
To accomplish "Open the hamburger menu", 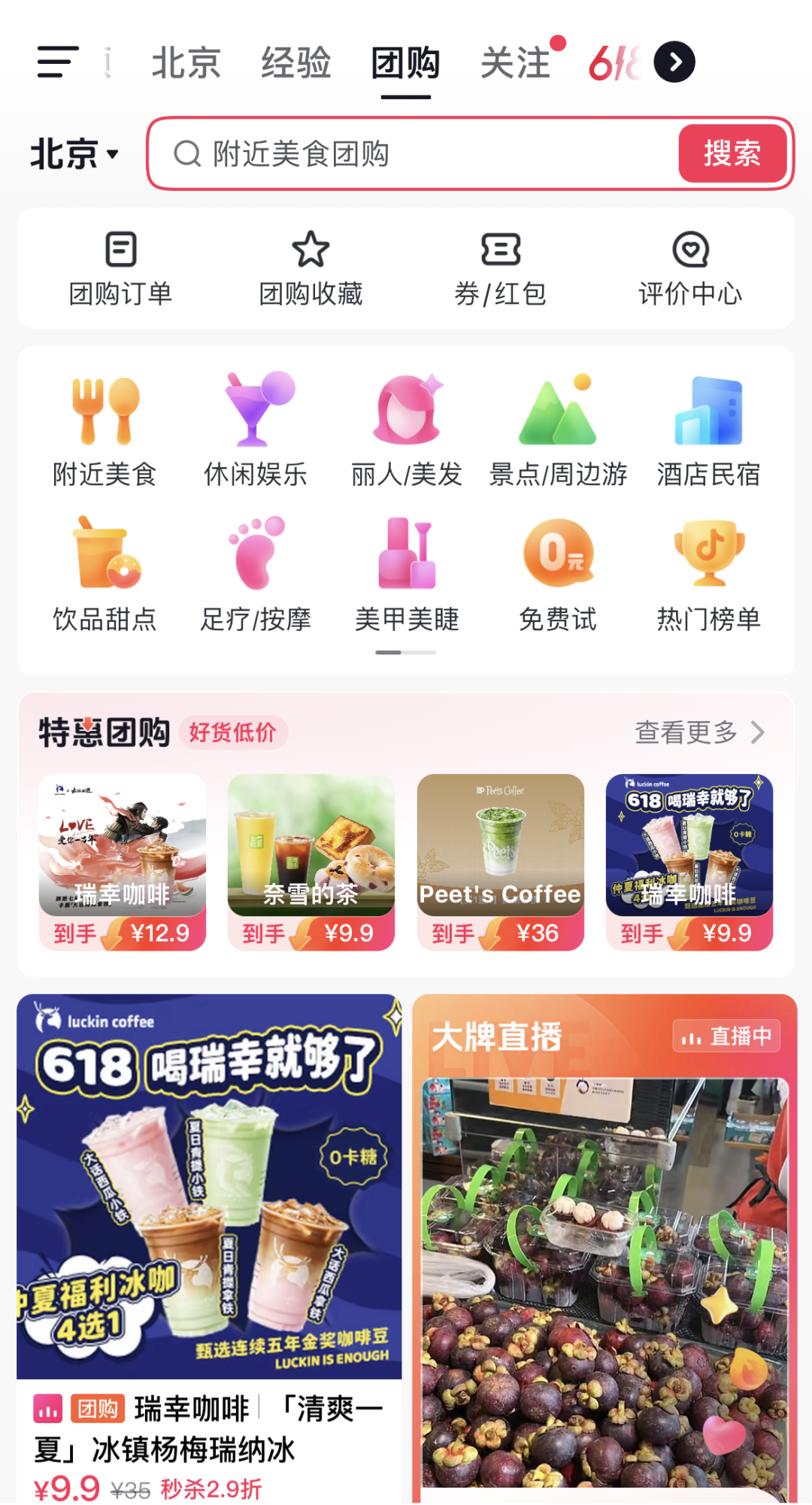I will pyautogui.click(x=57, y=62).
